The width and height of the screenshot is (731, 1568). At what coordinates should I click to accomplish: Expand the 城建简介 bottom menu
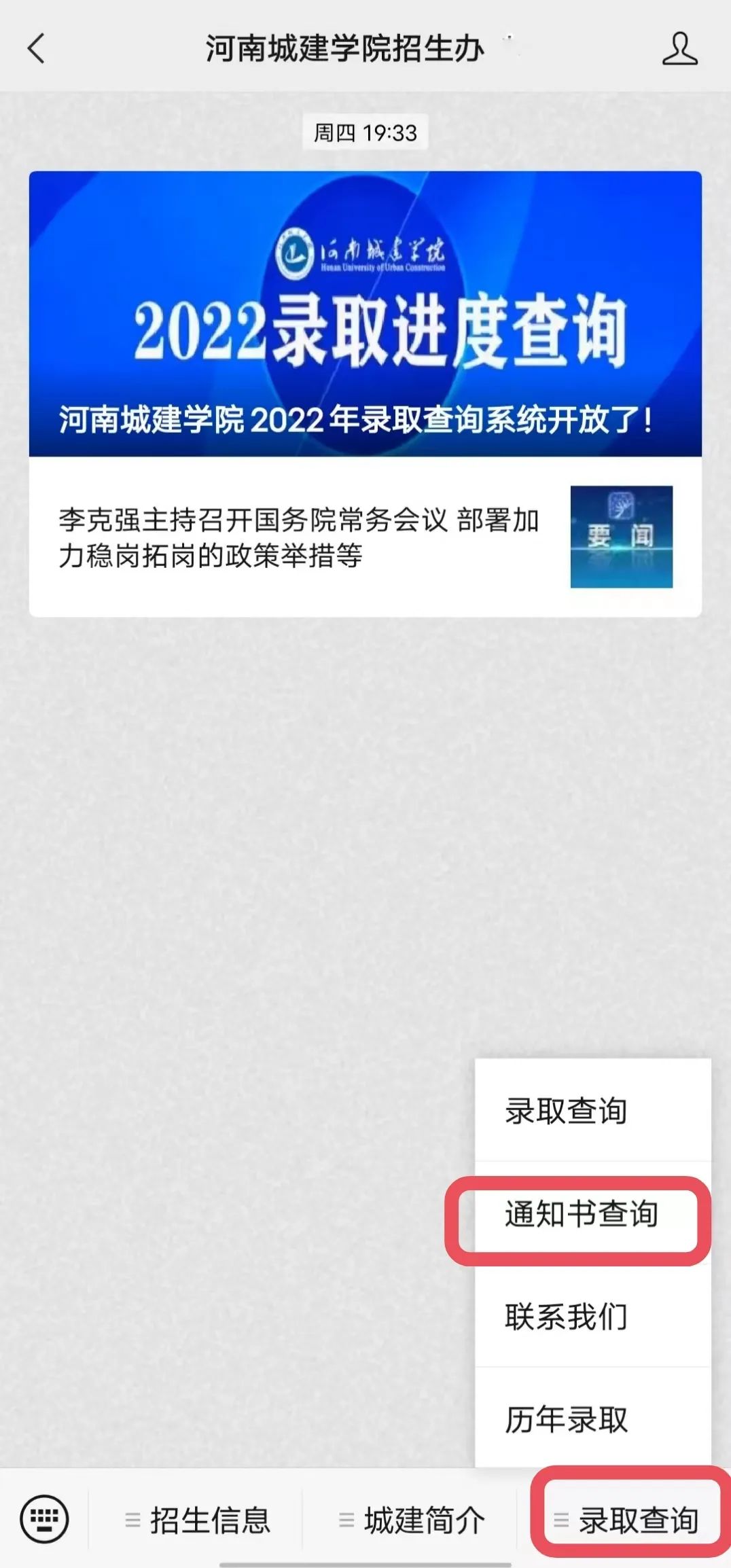pos(412,1520)
